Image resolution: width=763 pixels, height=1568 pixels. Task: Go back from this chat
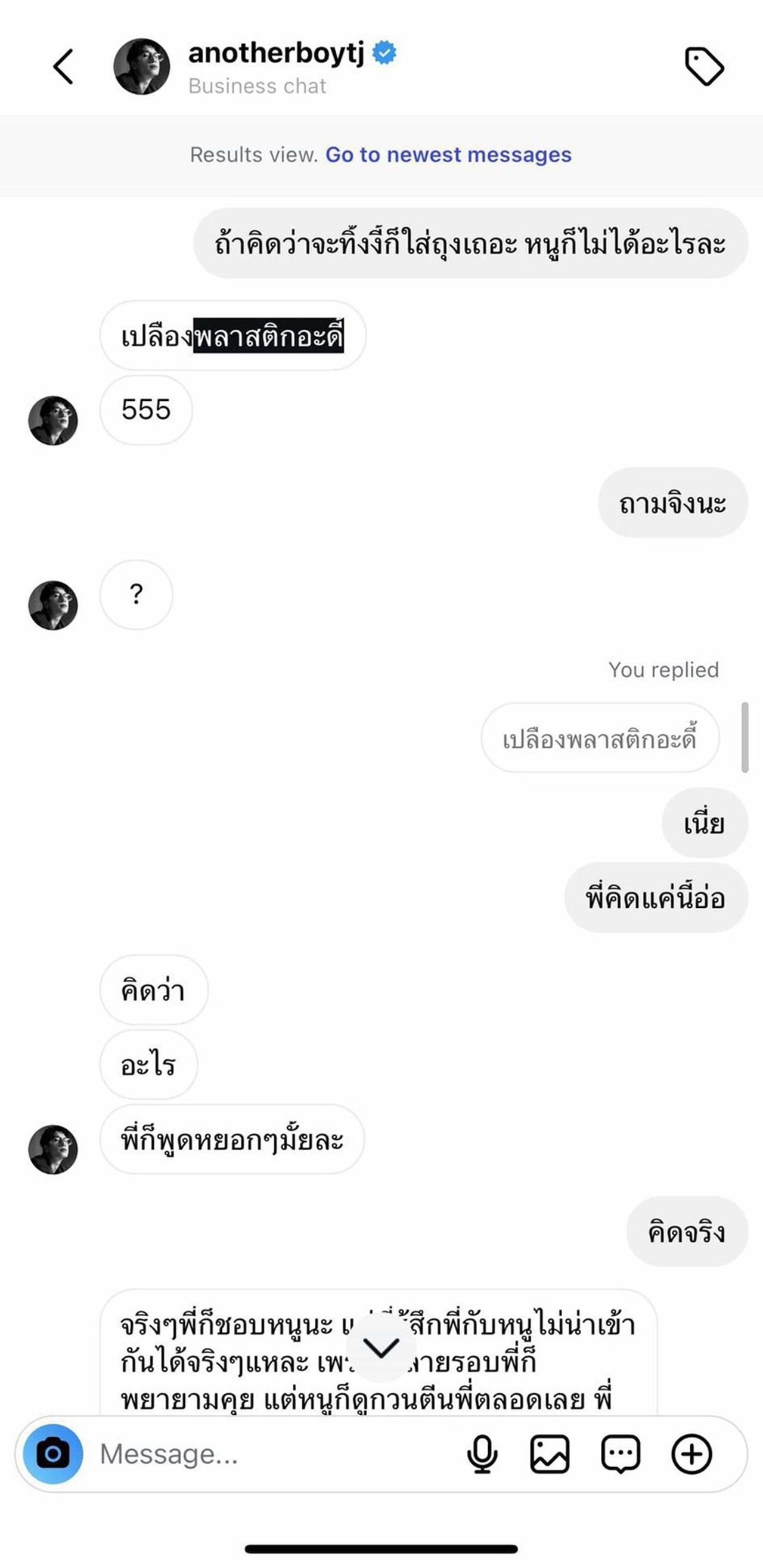pyautogui.click(x=63, y=66)
